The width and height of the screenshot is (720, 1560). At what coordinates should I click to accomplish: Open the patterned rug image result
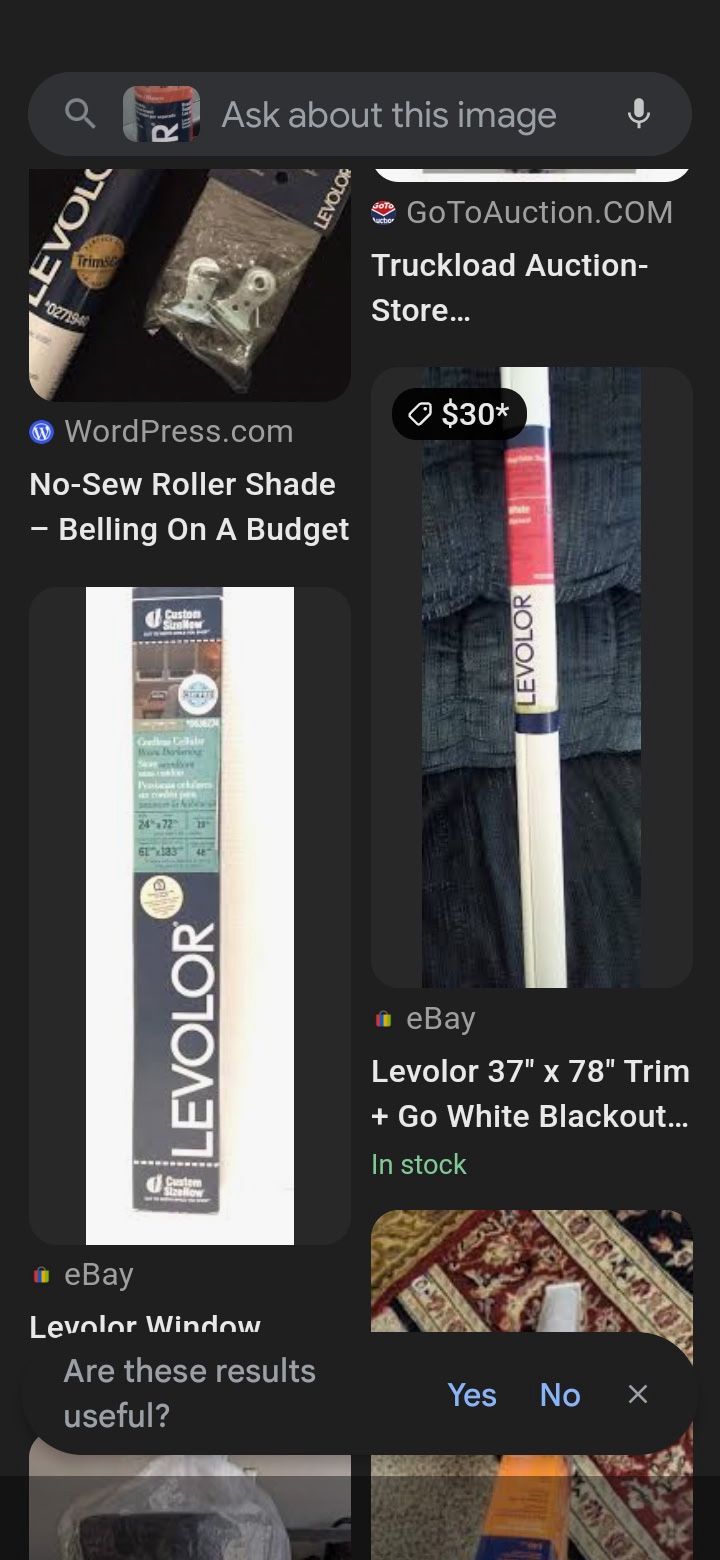pos(531,1268)
